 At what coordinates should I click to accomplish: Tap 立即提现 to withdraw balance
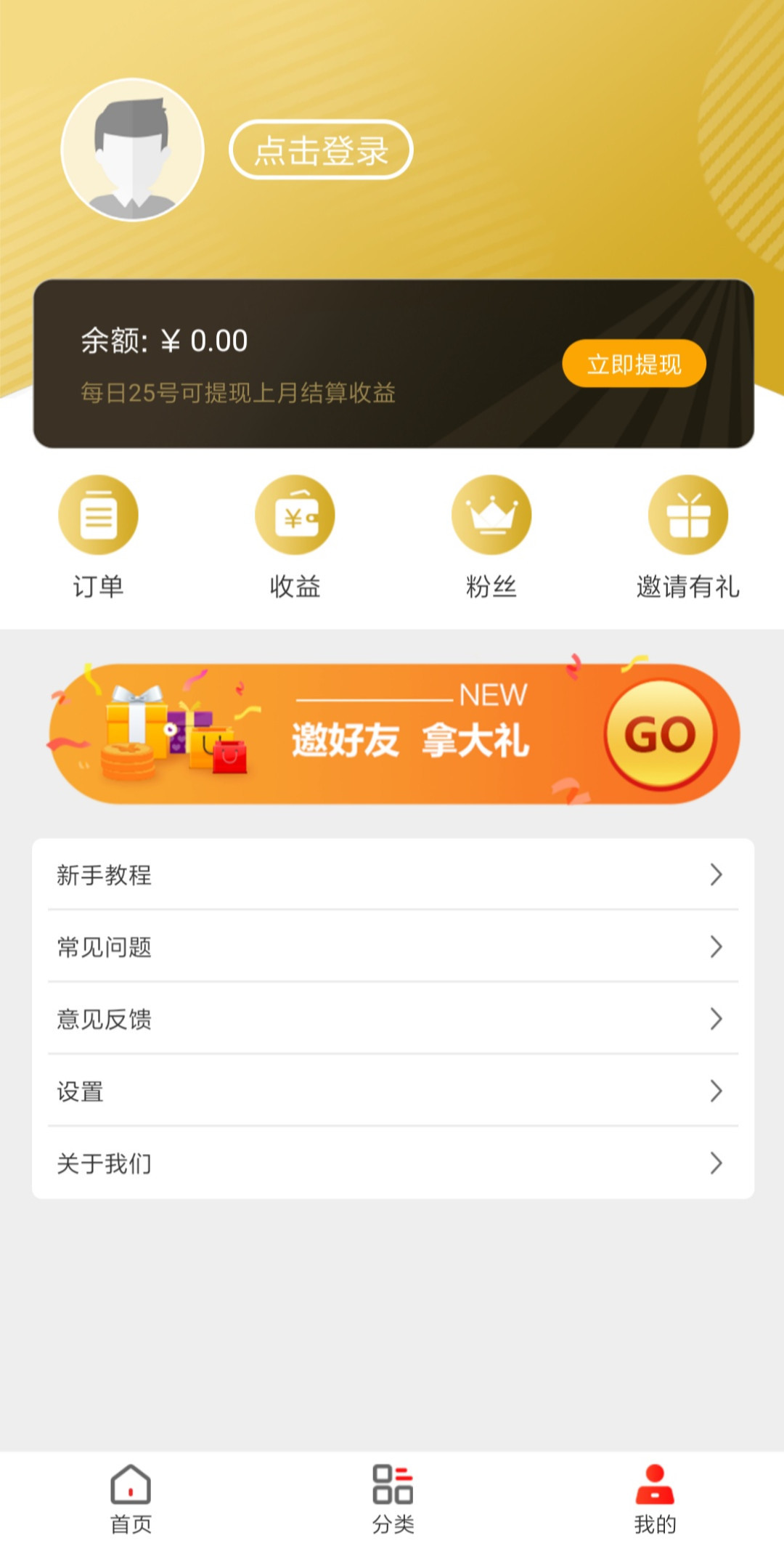click(x=634, y=364)
